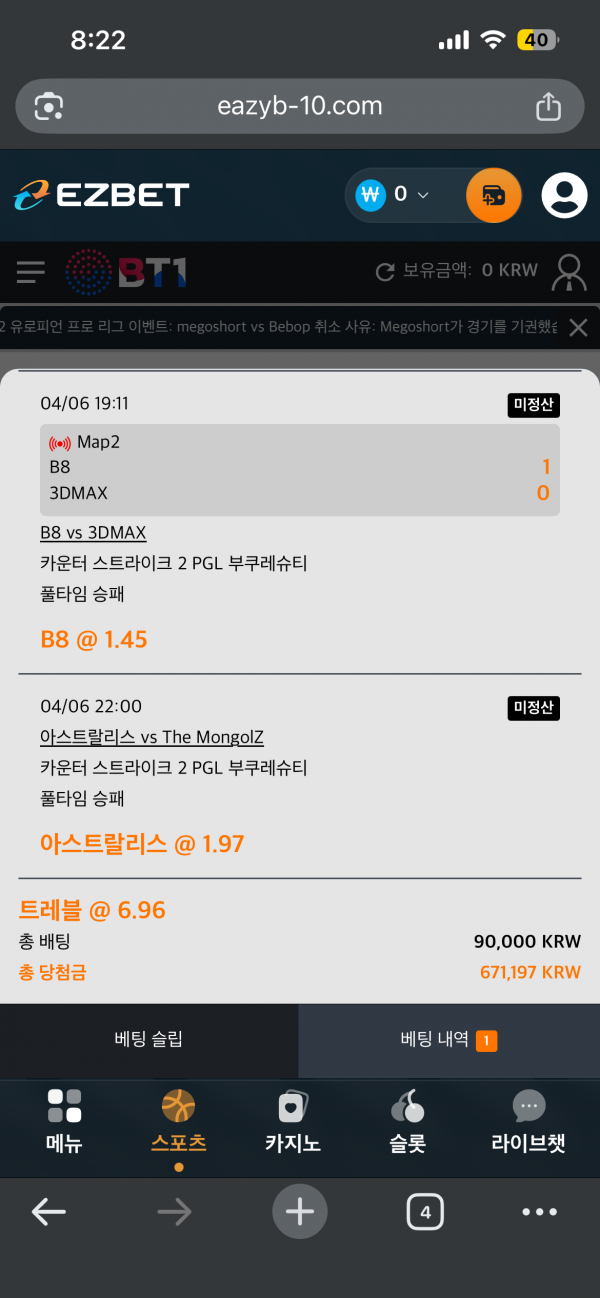Go to the 카지노 section
Screen dimensions: 600x1298
292,1121
